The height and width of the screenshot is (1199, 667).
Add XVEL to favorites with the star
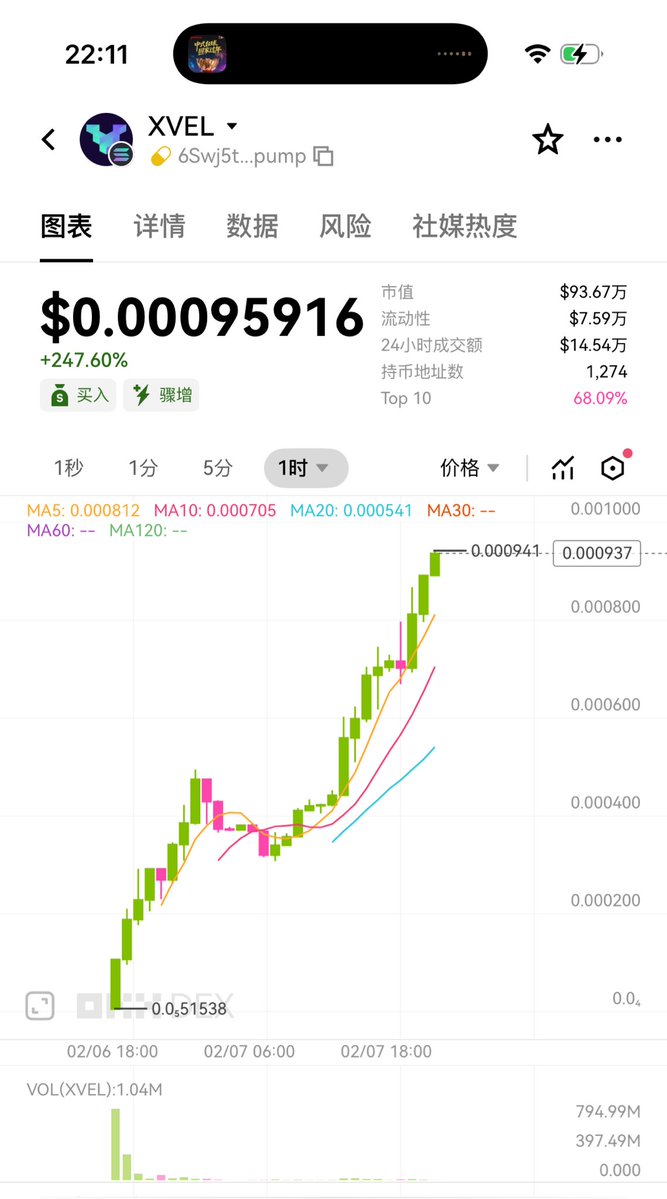547,139
